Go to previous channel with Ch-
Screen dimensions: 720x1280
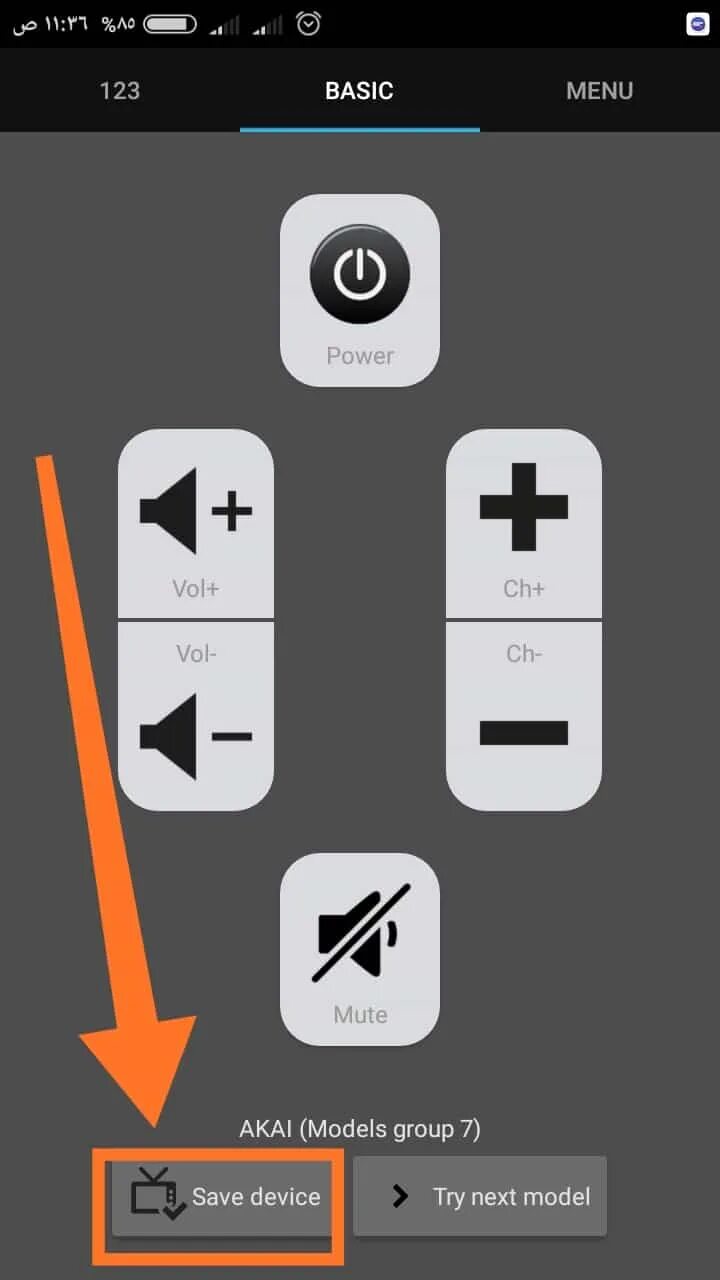click(x=524, y=716)
